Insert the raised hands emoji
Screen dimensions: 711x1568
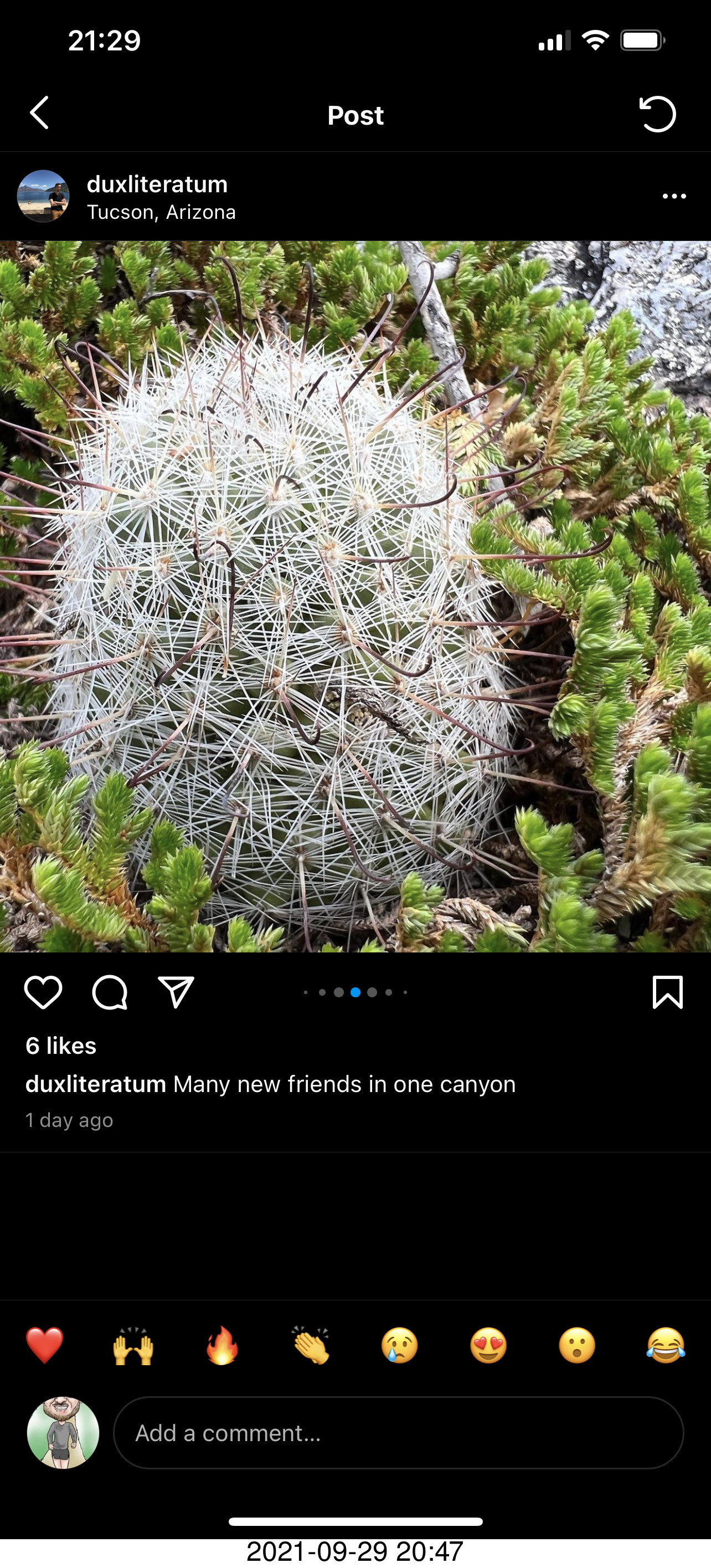[133, 1345]
